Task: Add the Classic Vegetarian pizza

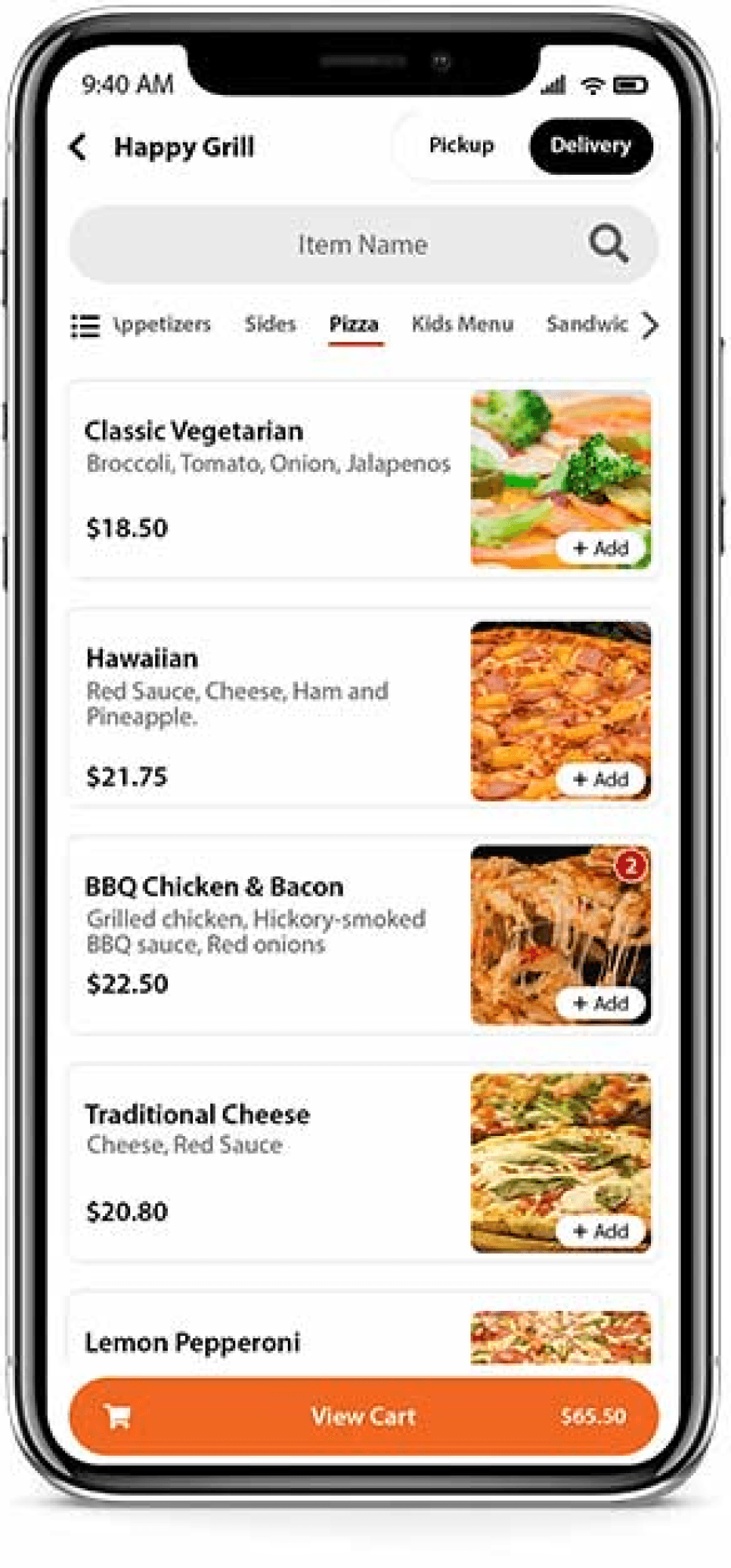Action: [601, 547]
